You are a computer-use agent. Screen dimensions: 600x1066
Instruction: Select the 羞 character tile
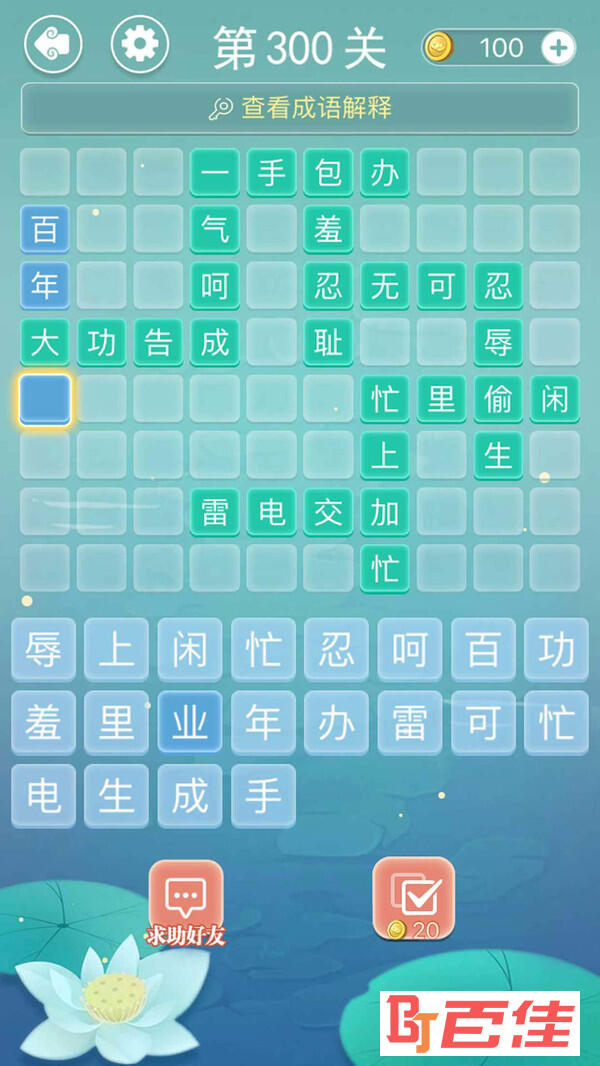point(43,722)
